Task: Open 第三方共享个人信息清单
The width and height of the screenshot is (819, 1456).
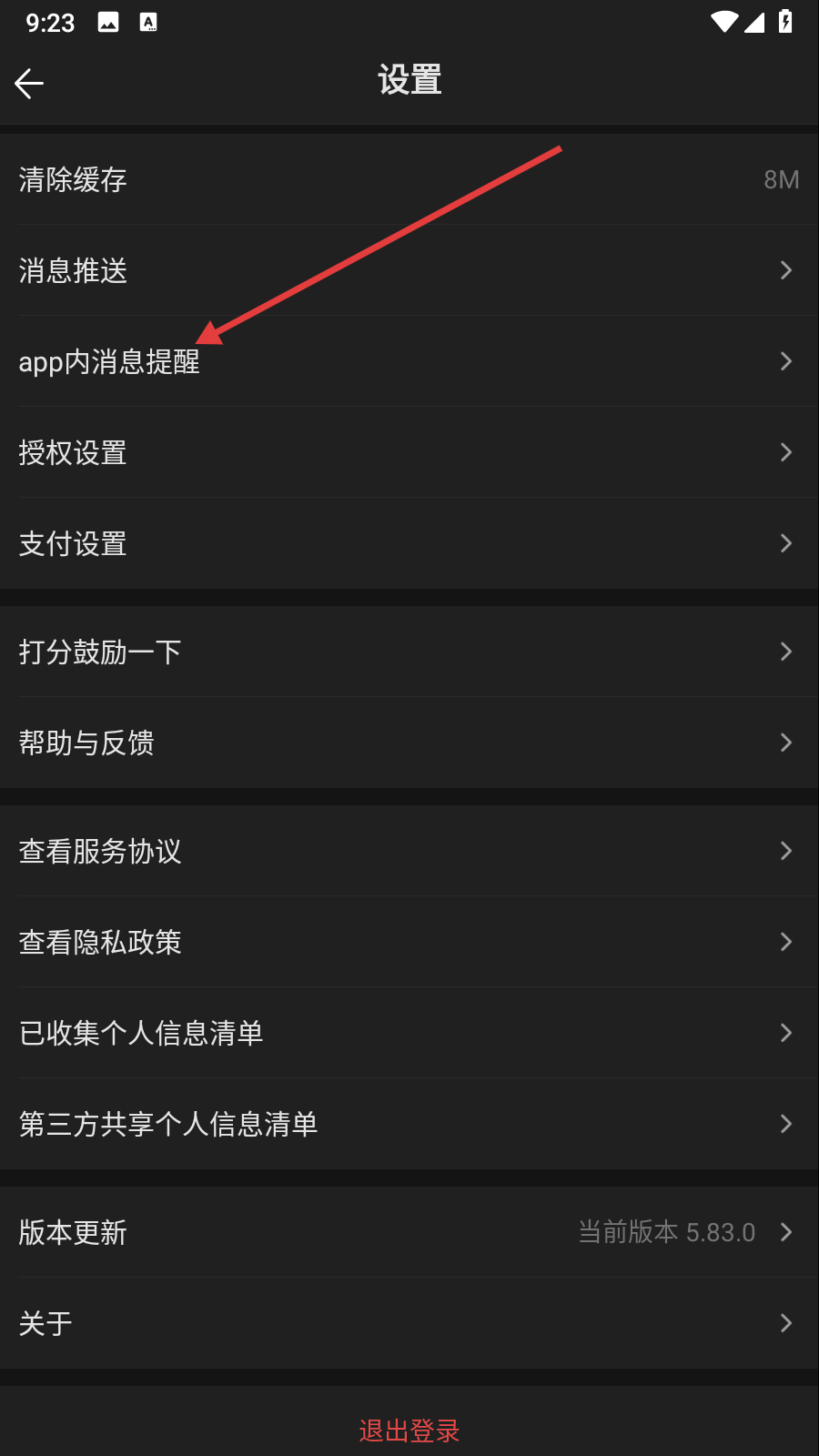Action: coord(409,1124)
